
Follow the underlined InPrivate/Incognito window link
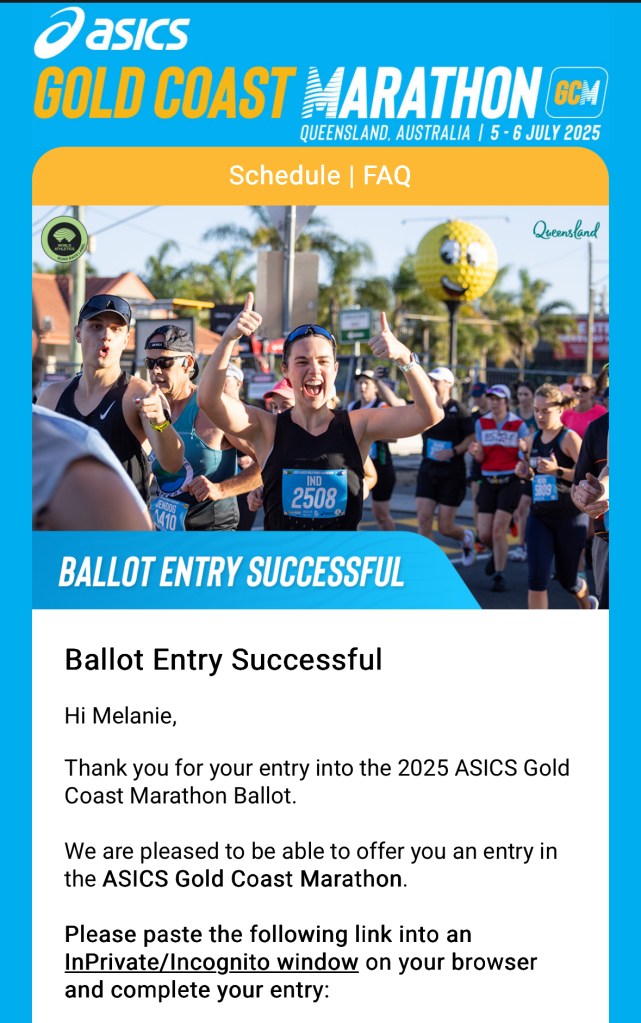(211, 962)
